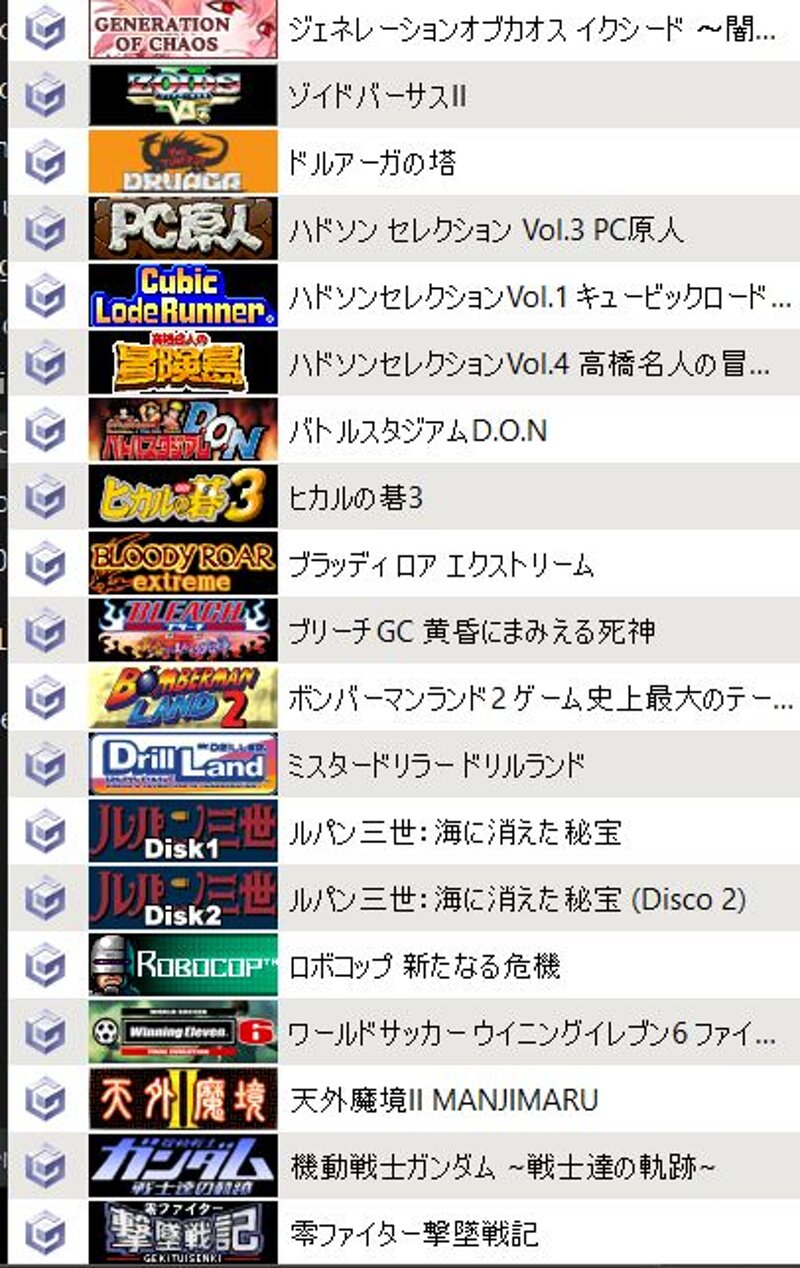Select the 零ファイター撃墜戦記 entry
Screen dimensions: 800x1268
(x=413, y=1233)
